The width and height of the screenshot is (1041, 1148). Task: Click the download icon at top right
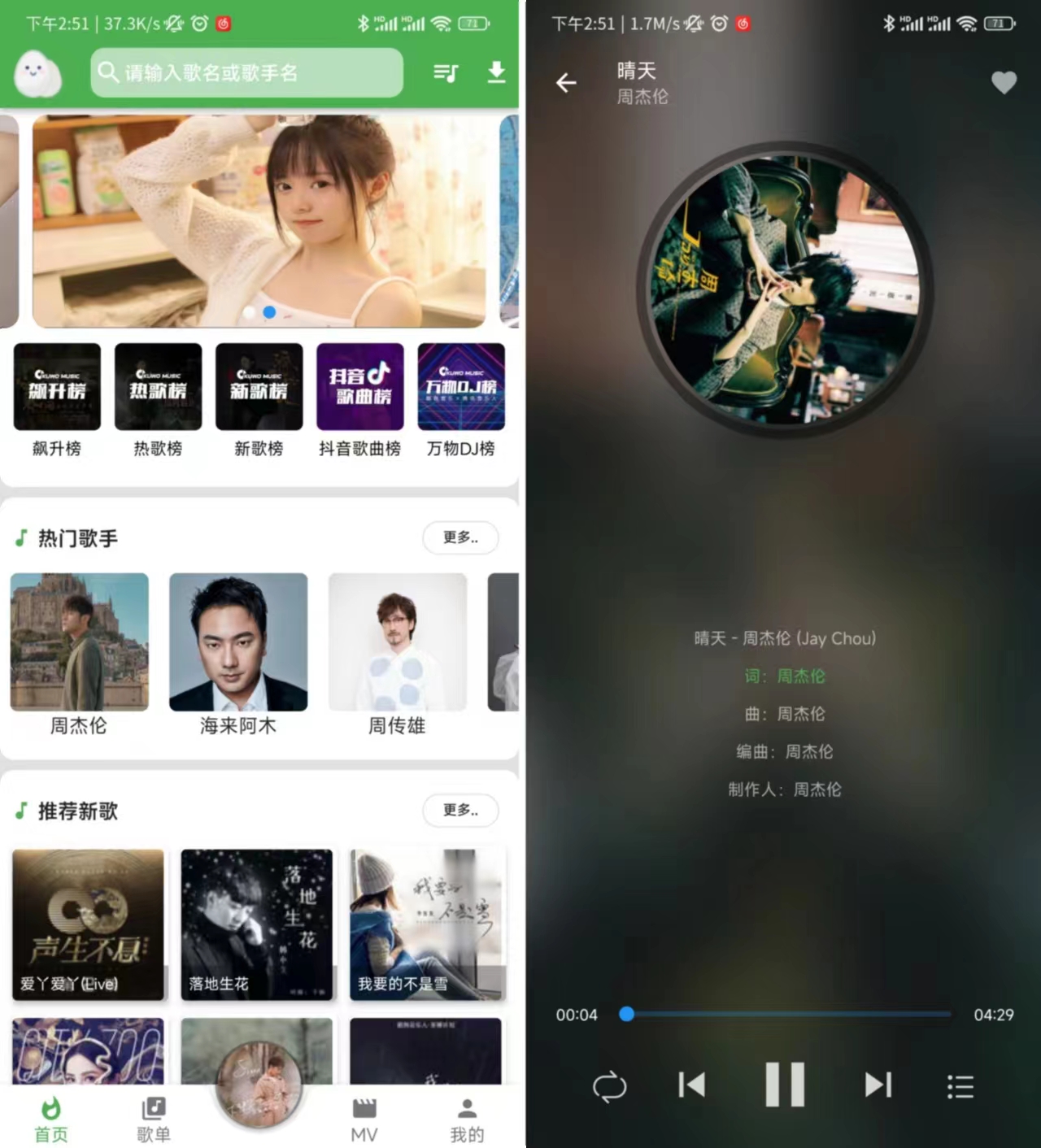point(497,73)
